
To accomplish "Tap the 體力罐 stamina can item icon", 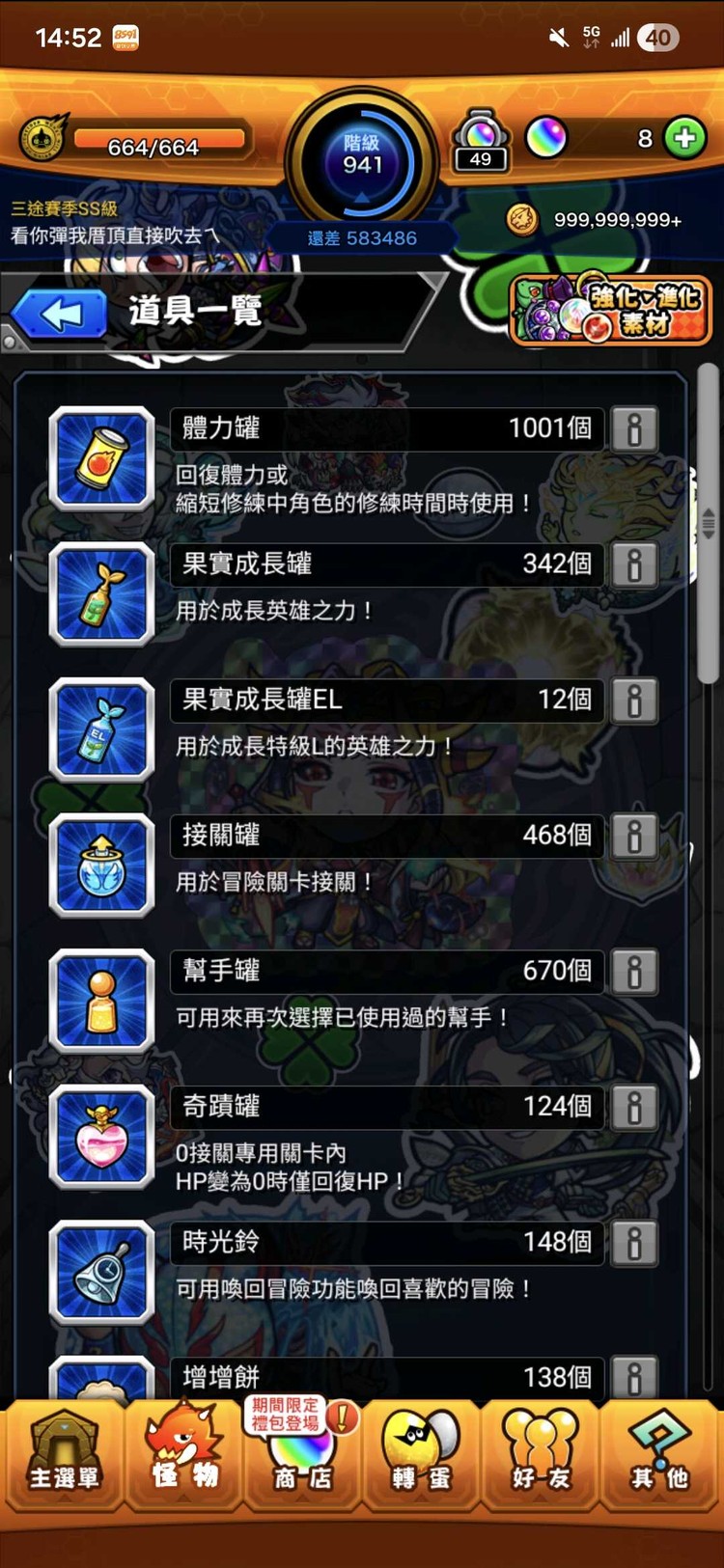I will pos(100,458).
